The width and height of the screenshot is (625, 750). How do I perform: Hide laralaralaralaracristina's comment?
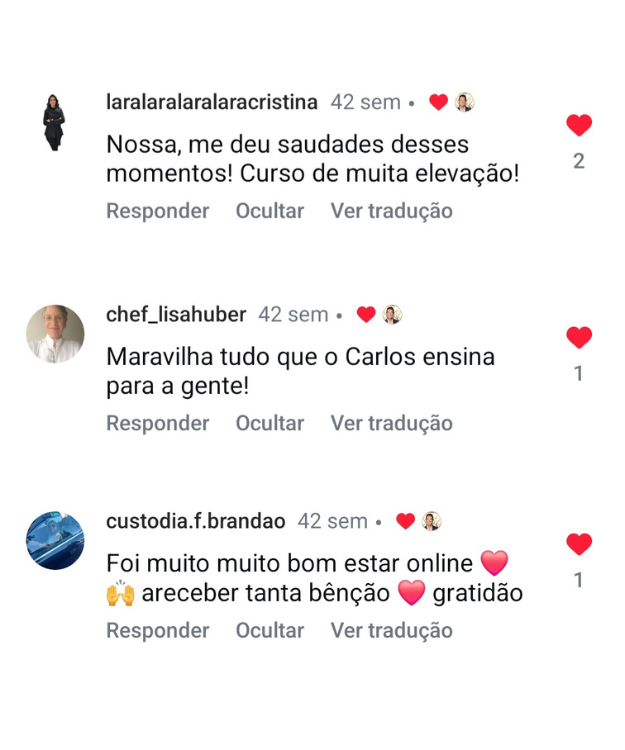269,211
